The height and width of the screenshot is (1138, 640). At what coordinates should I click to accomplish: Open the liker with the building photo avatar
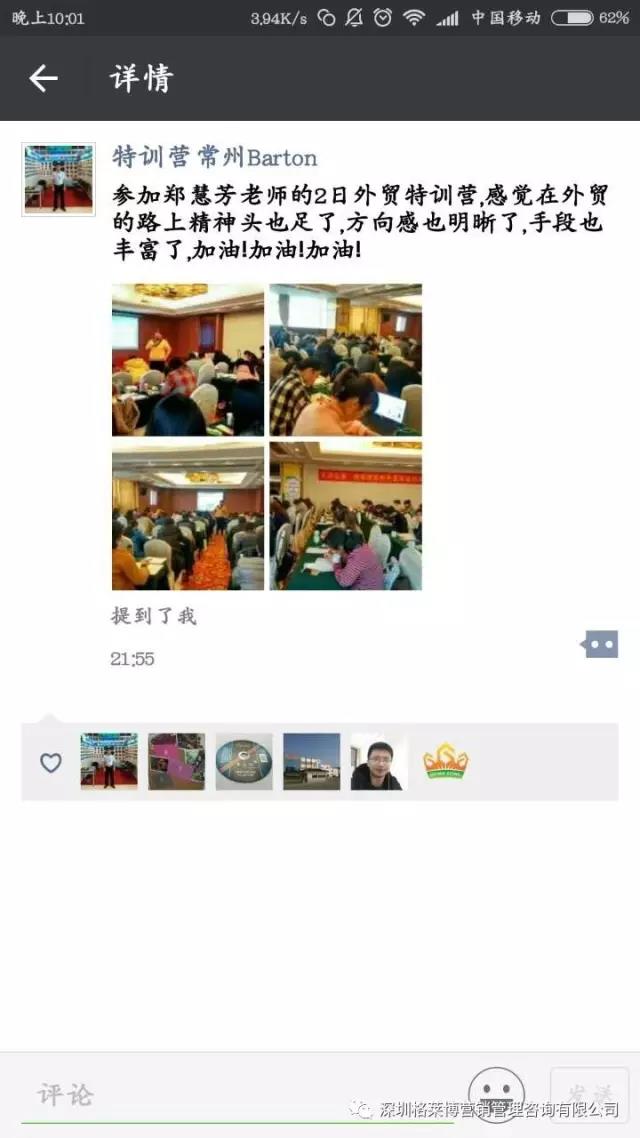point(311,761)
